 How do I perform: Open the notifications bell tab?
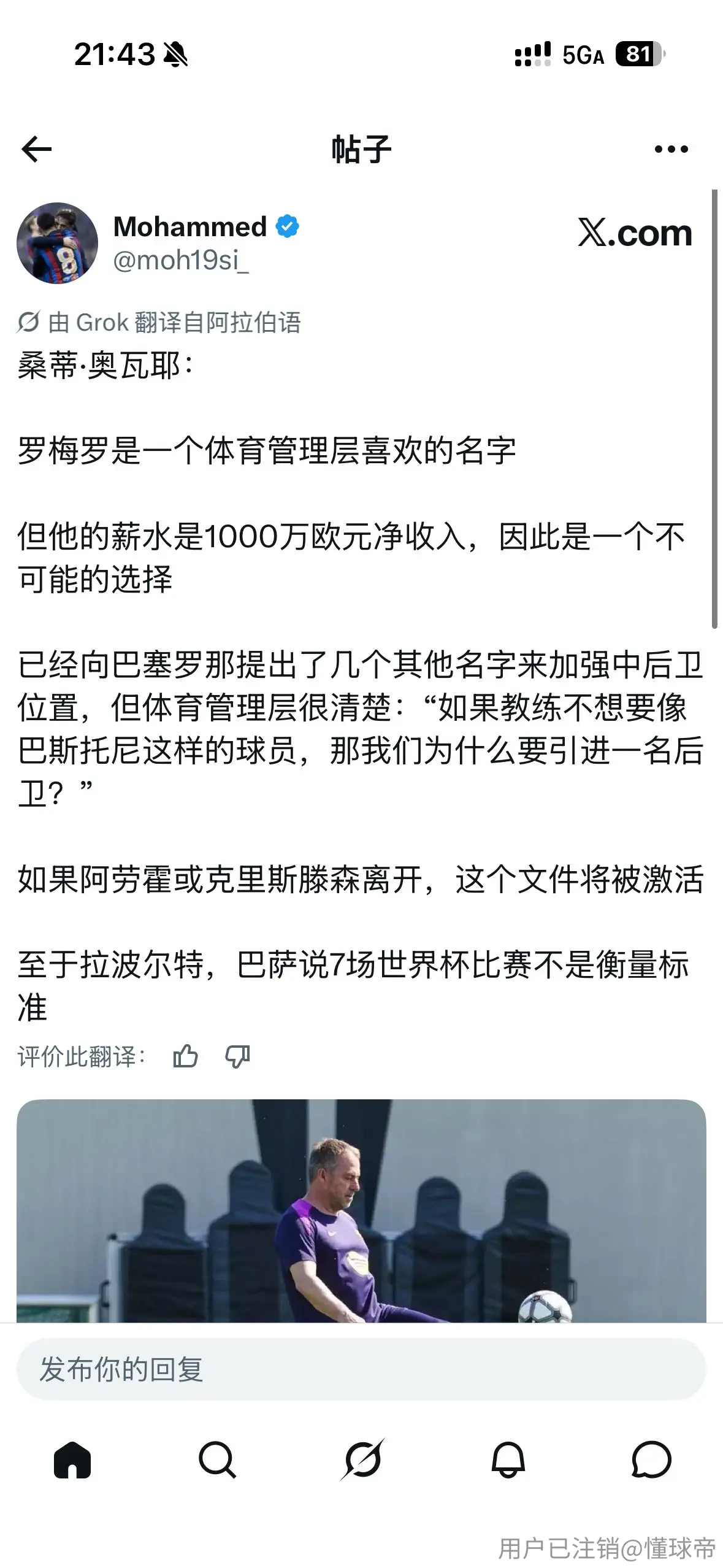[508, 1459]
